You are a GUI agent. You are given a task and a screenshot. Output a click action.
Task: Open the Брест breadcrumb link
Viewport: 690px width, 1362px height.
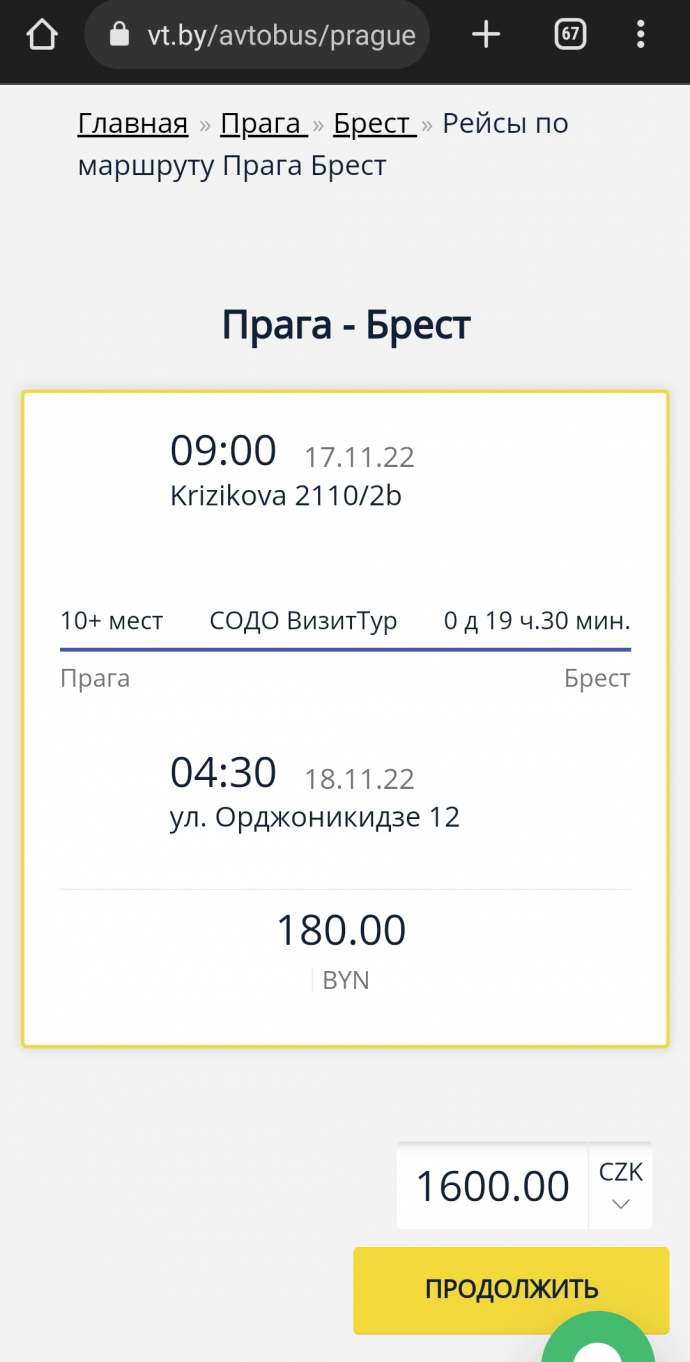[x=374, y=124]
